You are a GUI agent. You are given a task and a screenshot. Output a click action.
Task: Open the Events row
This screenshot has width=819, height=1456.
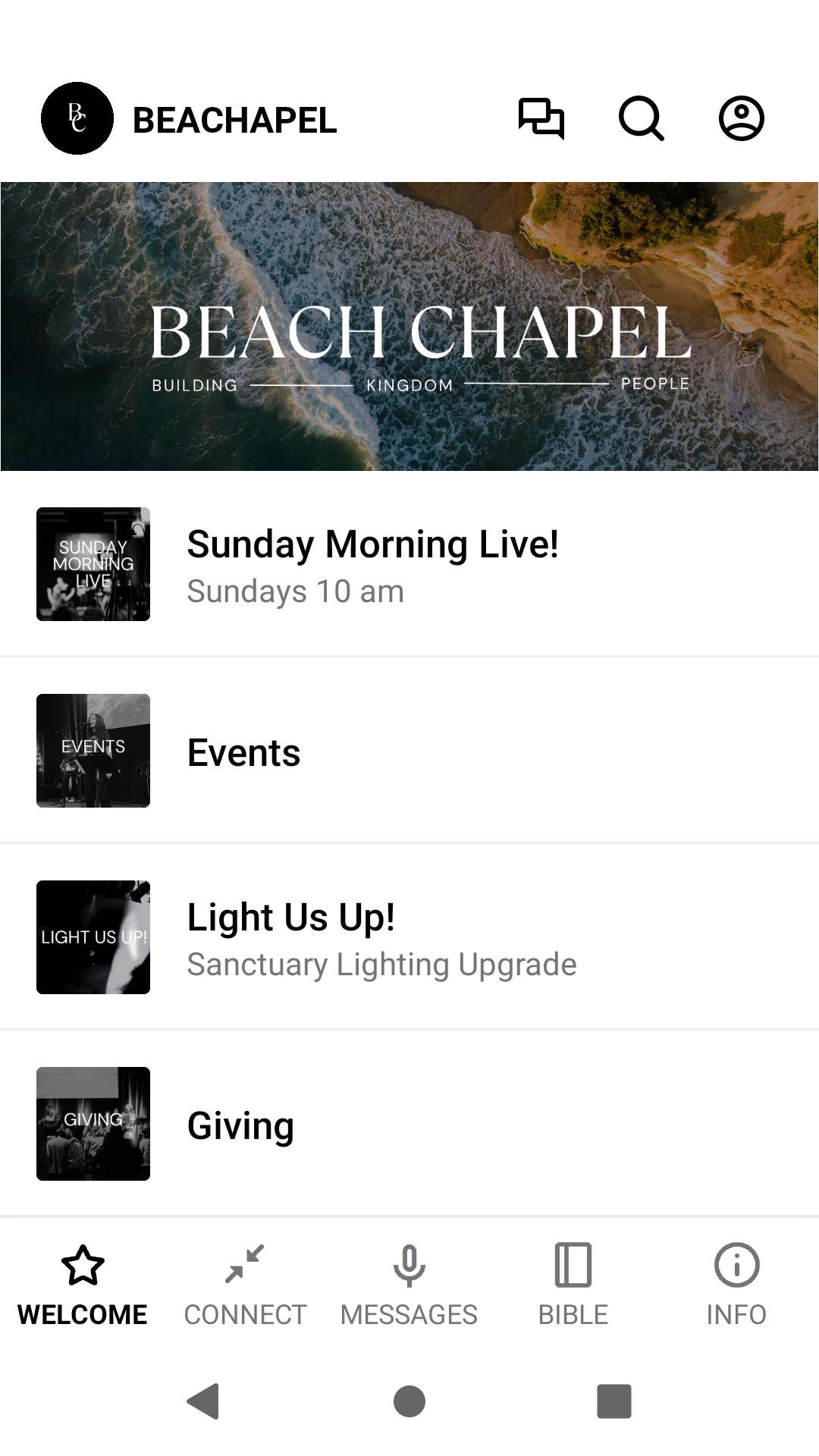pos(409,751)
